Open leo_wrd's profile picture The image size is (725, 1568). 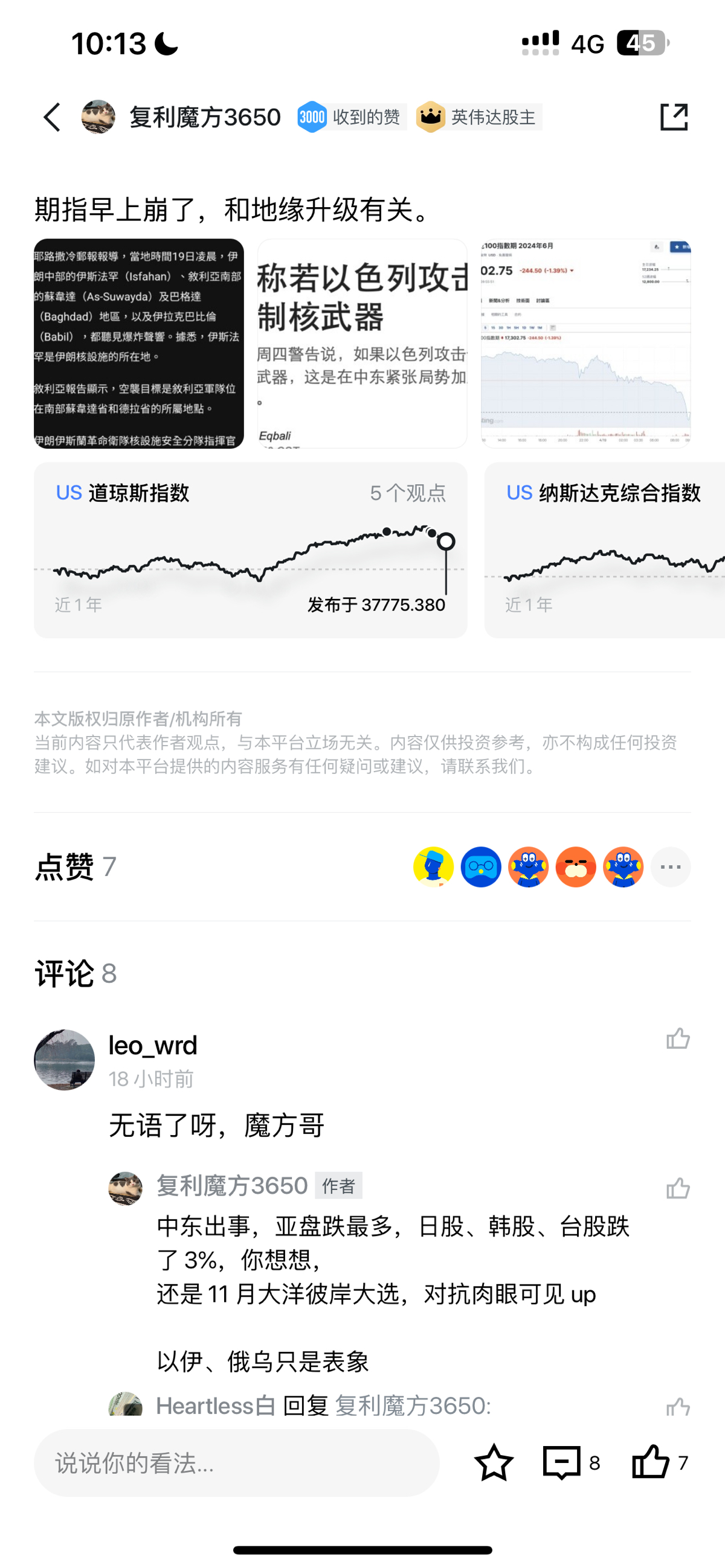coord(65,1060)
